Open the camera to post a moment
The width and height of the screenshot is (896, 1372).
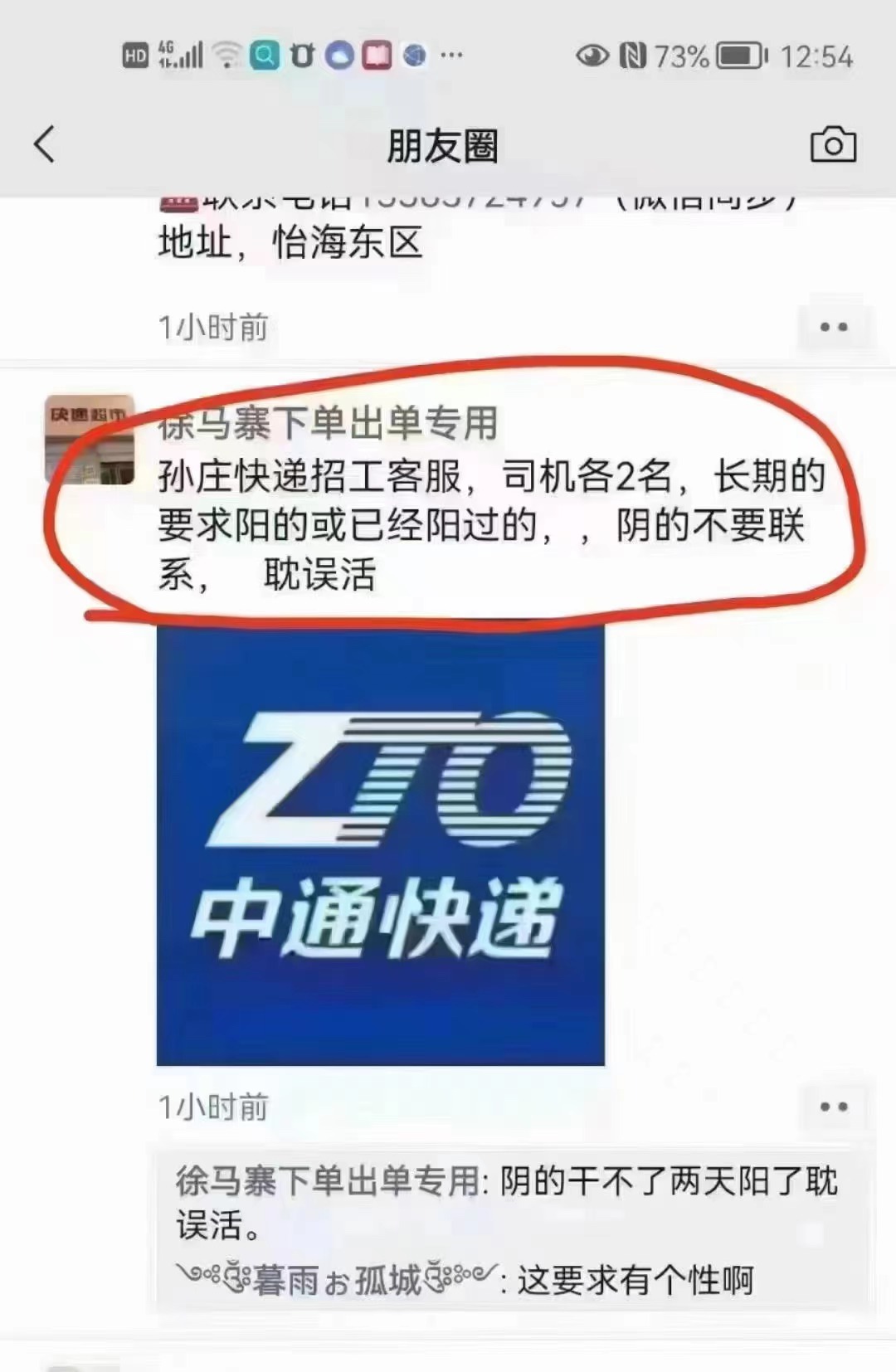click(x=832, y=145)
